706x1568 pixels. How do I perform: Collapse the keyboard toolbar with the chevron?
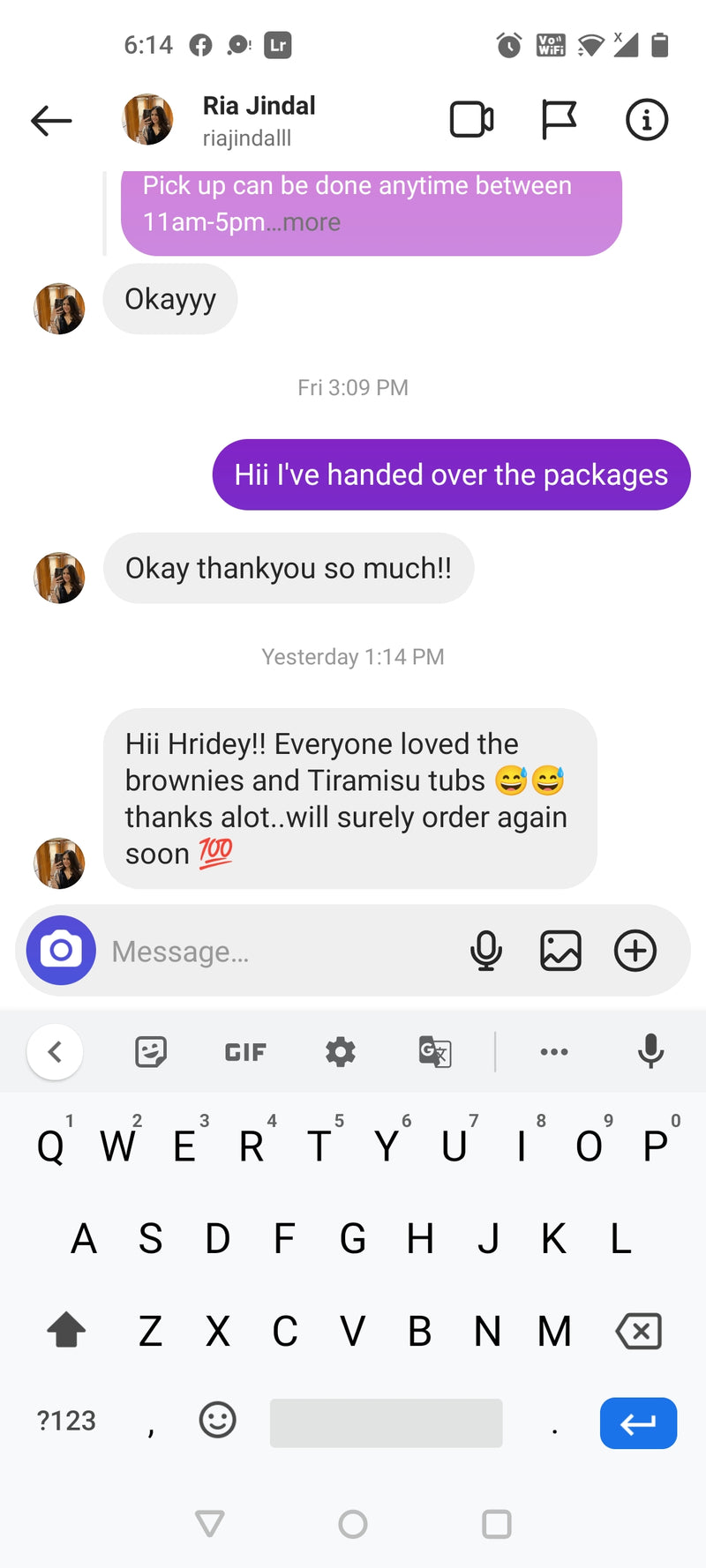55,1051
